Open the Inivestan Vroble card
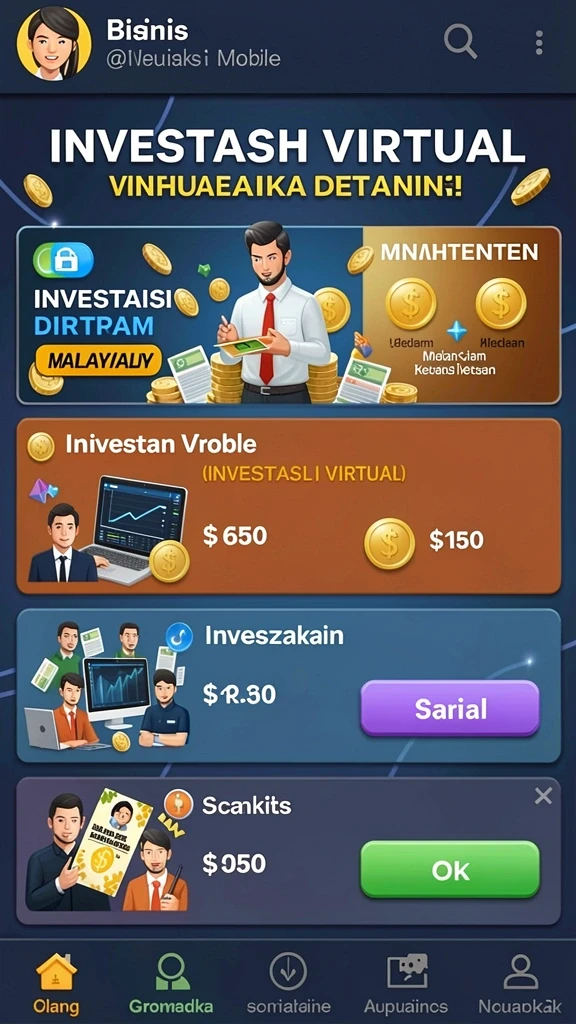 pyautogui.click(x=288, y=506)
